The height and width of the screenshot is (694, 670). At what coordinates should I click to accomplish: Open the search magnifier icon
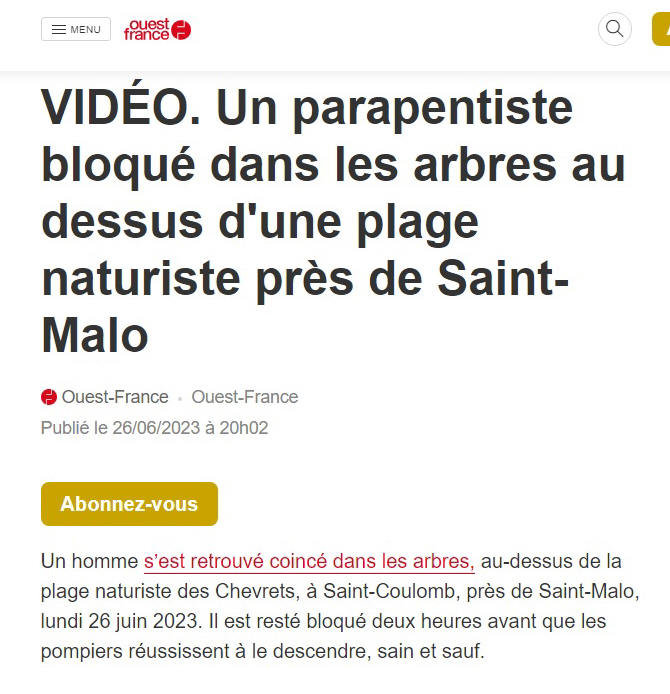pyautogui.click(x=614, y=28)
